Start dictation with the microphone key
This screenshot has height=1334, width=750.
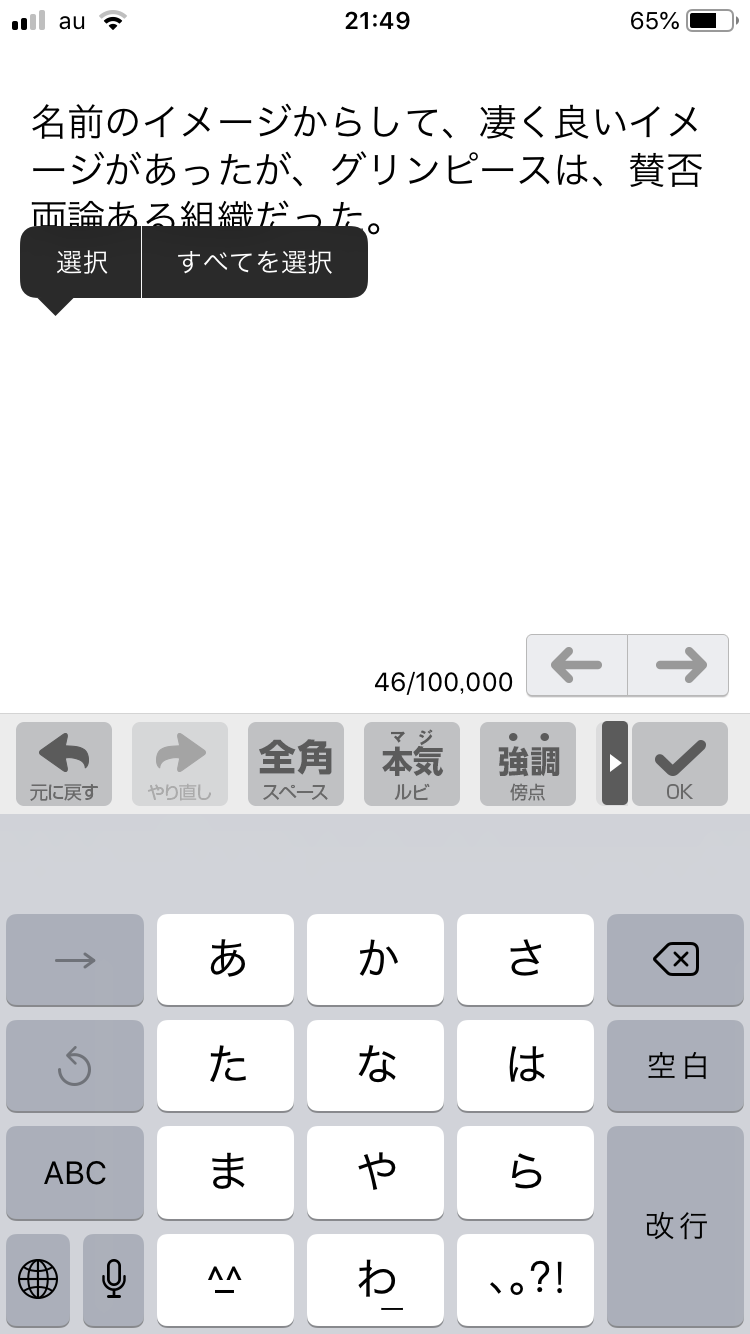pyautogui.click(x=113, y=1278)
